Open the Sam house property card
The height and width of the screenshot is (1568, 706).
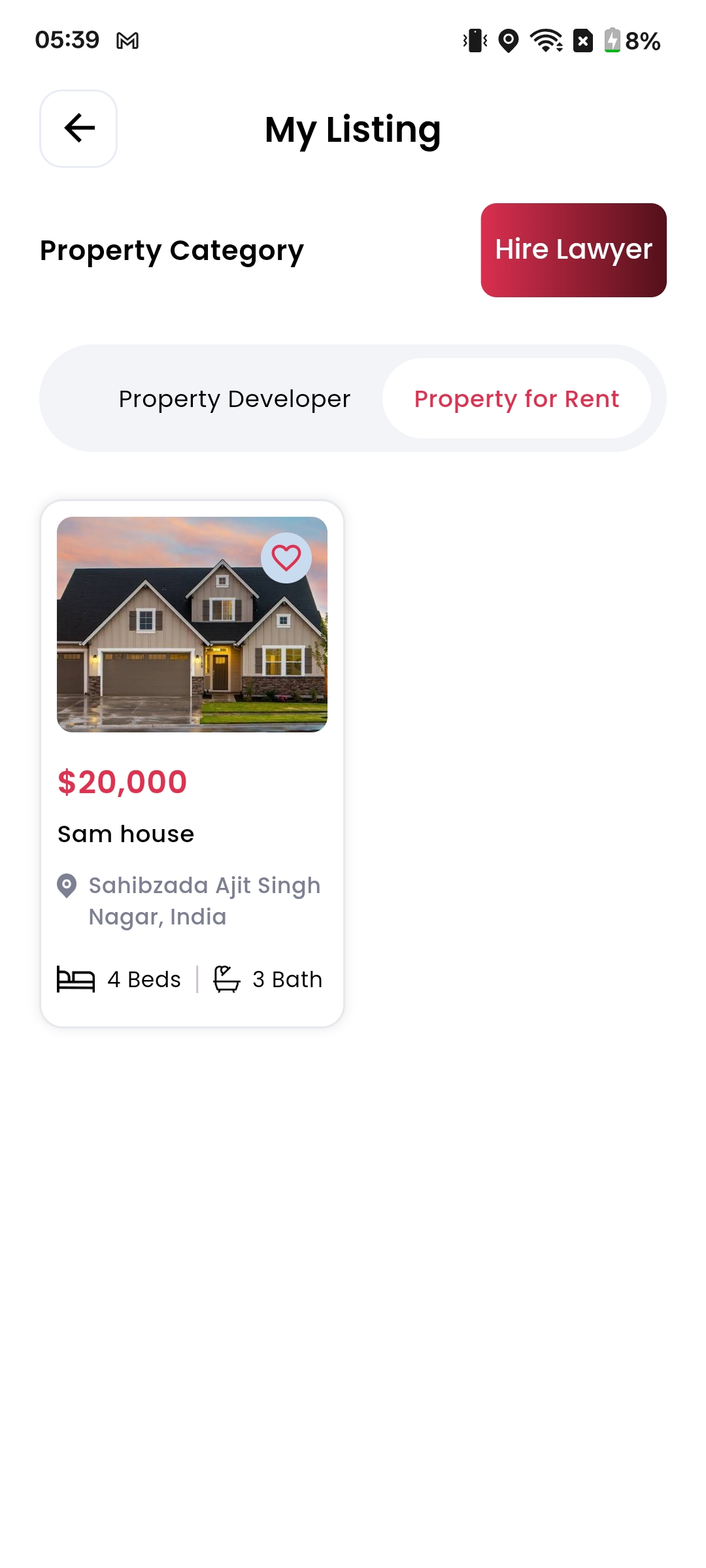point(192,836)
